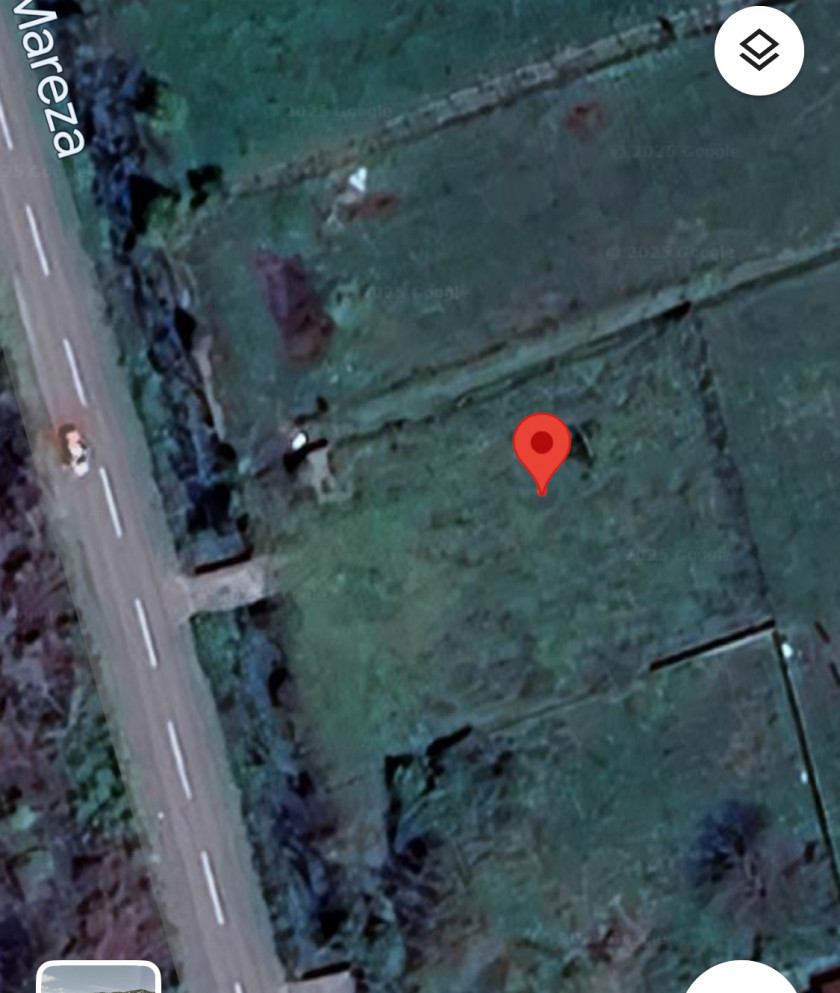This screenshot has height=993, width=840.
Task: Tap the red dropped location pin
Action: point(542,447)
